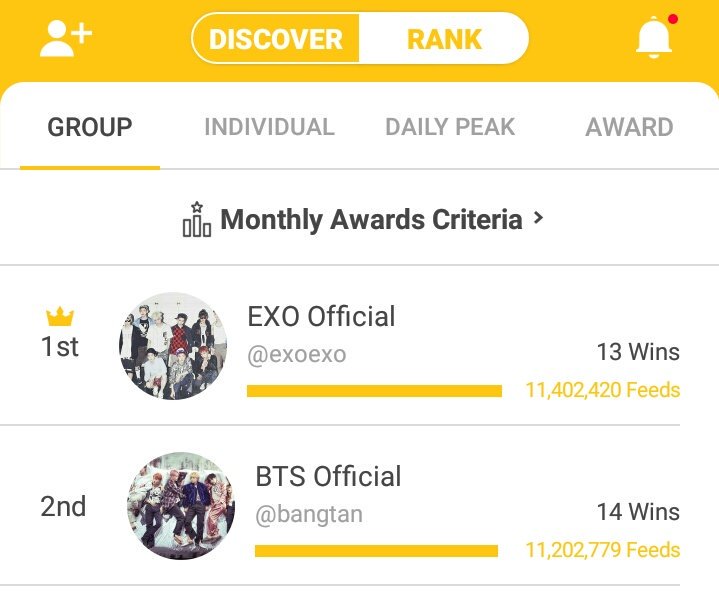
Task: Open the DAILY PEAK tab
Action: click(450, 127)
